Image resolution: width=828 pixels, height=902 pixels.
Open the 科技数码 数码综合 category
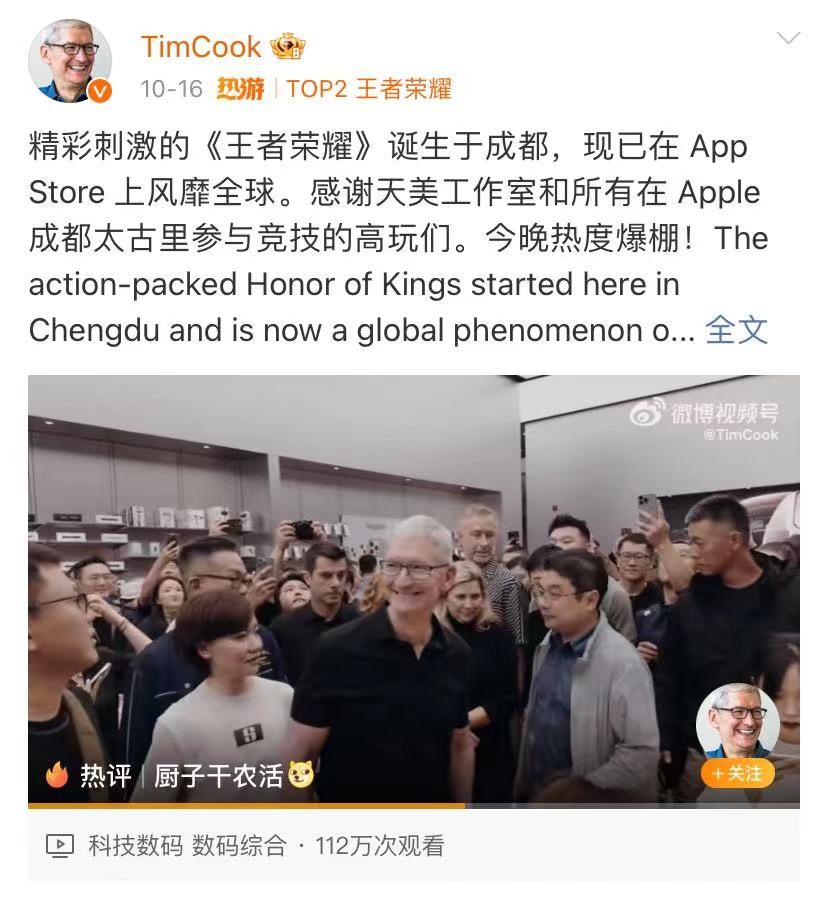click(x=186, y=846)
